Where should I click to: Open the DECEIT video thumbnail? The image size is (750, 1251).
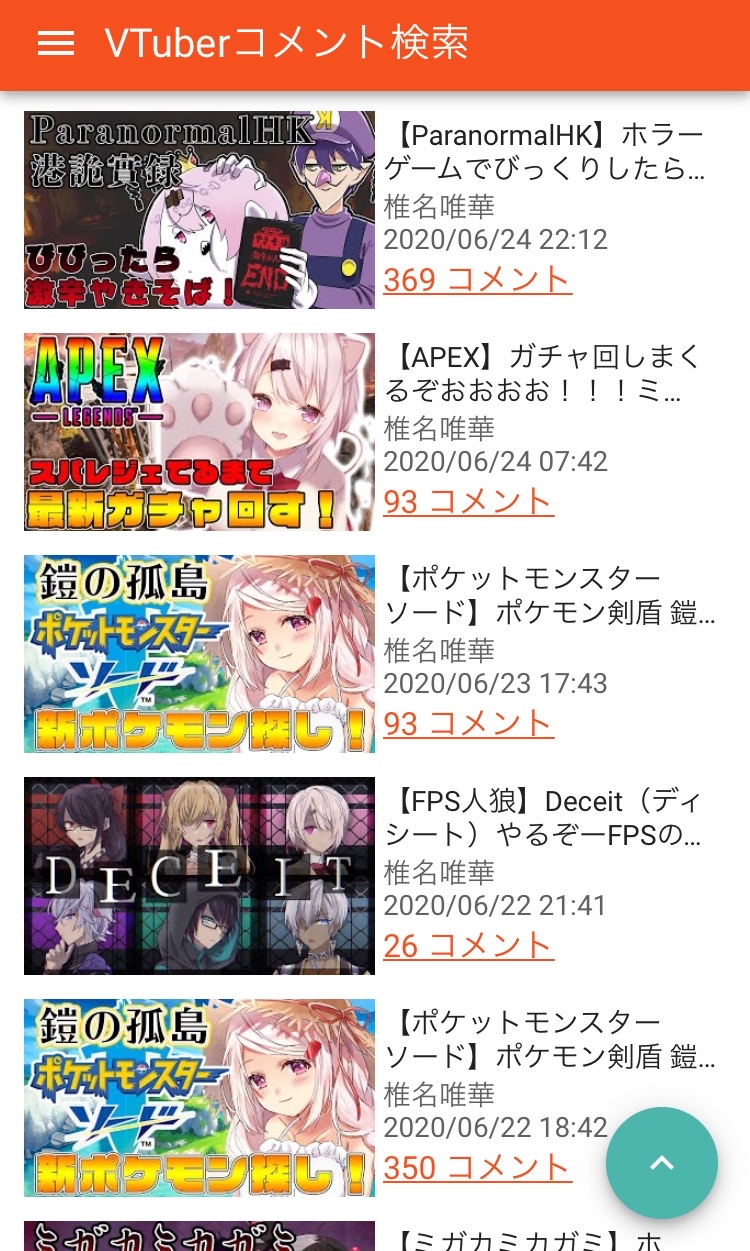pos(199,875)
